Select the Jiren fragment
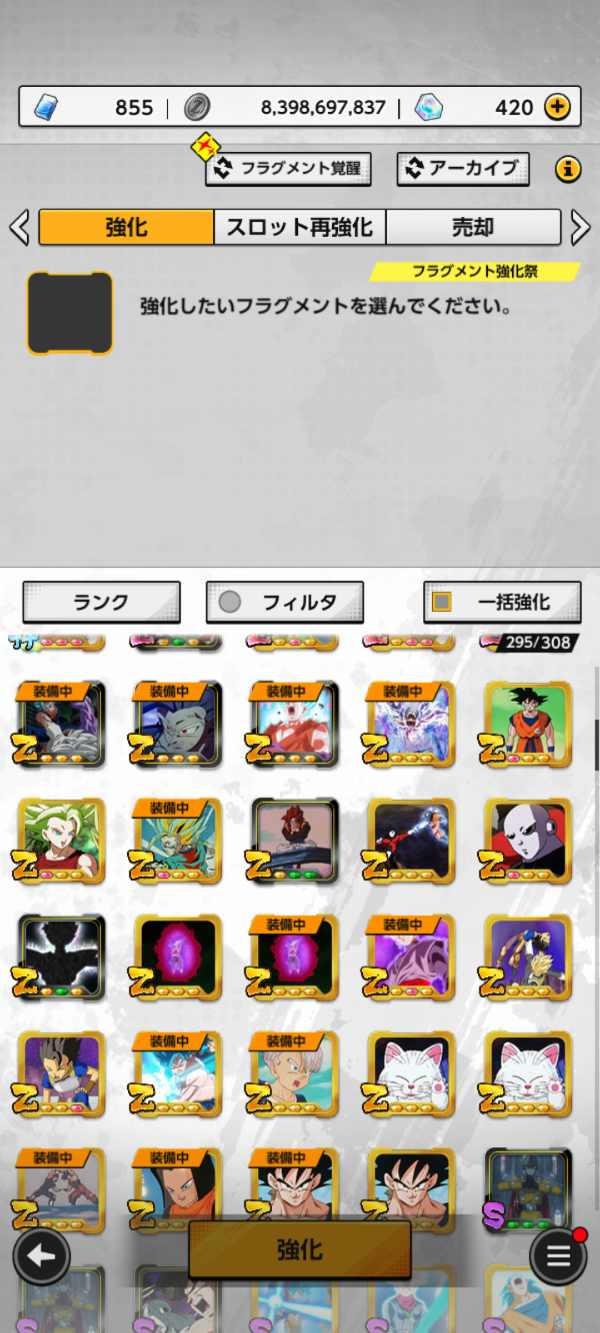Image resolution: width=600 pixels, height=1333 pixels. [527, 841]
